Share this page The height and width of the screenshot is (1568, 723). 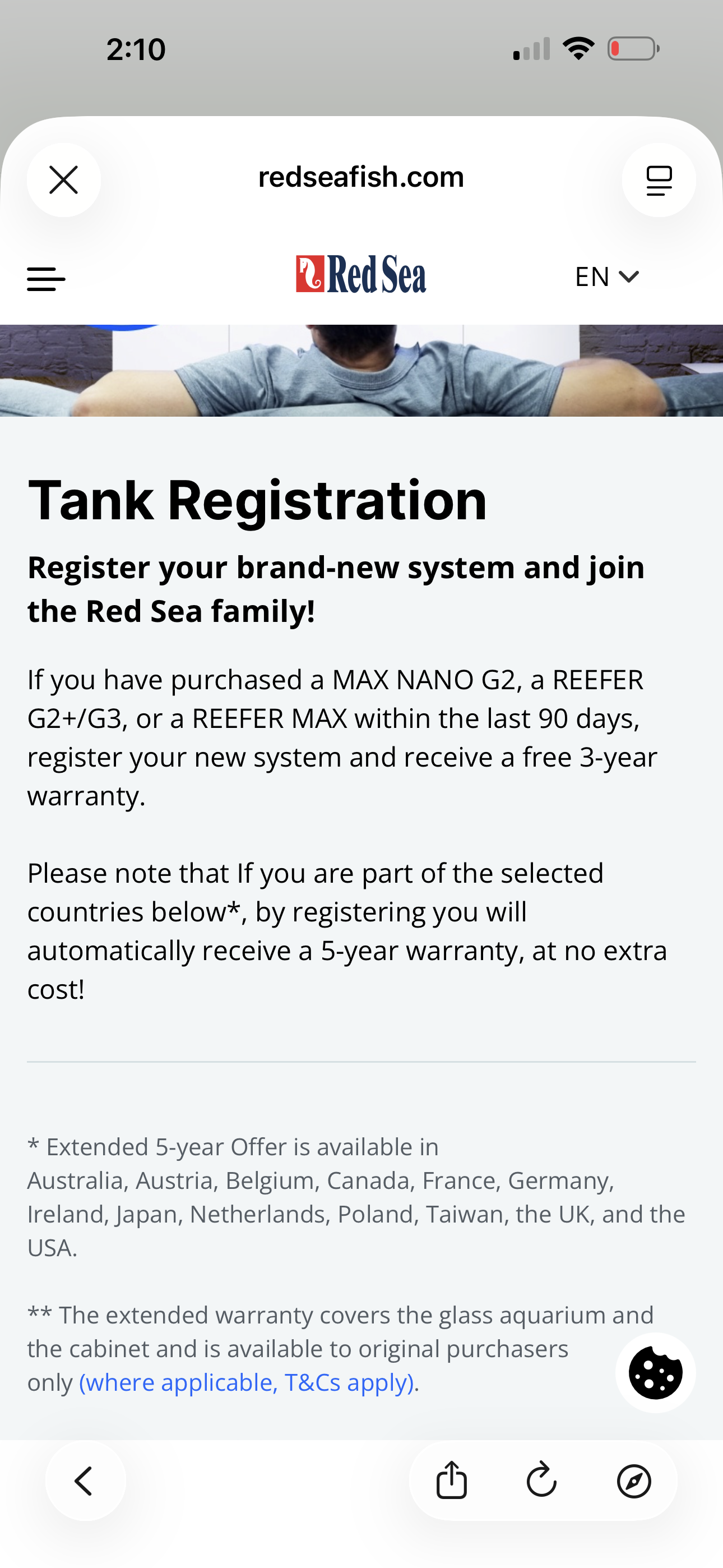[x=452, y=1480]
